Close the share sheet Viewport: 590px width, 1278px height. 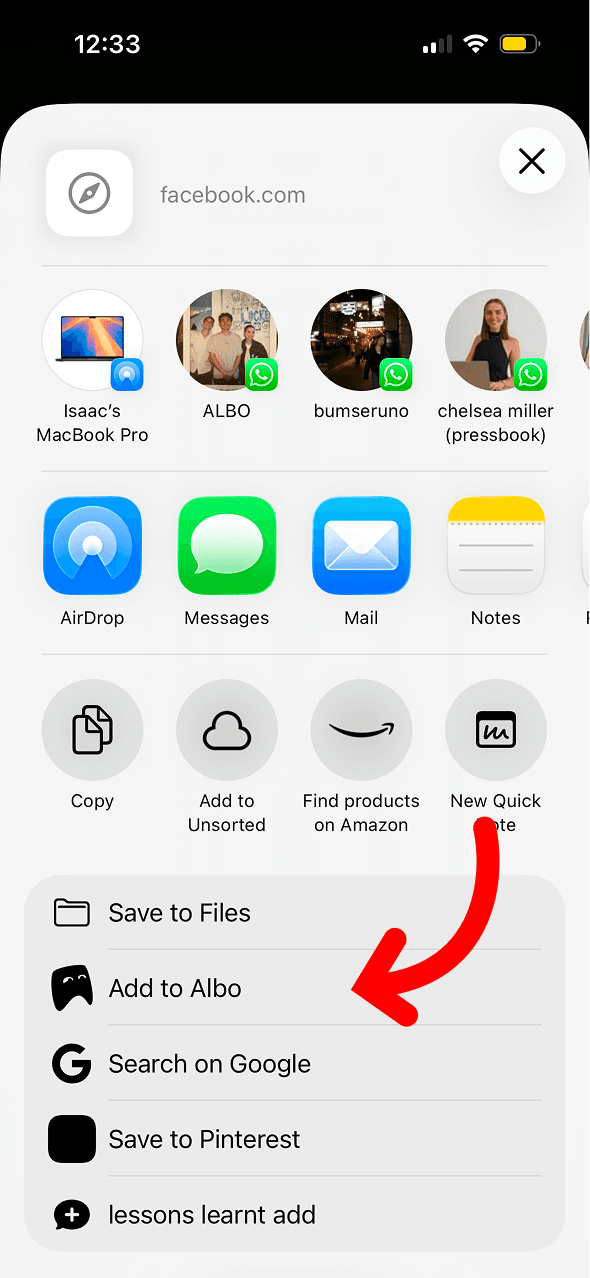(x=532, y=161)
